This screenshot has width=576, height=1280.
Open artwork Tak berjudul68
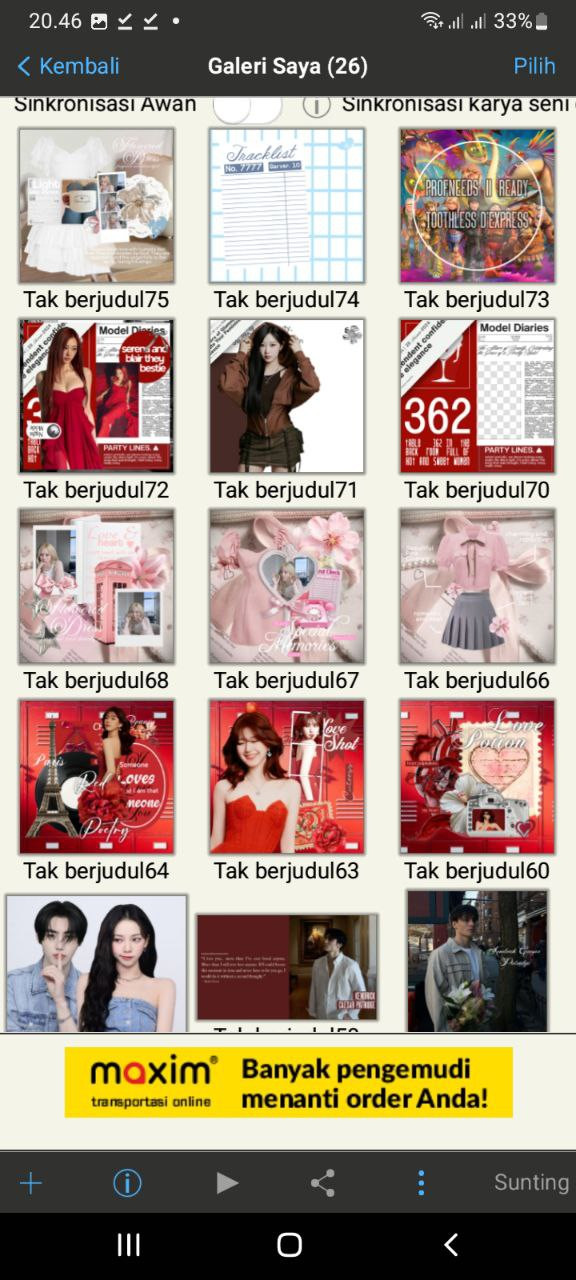[96, 586]
